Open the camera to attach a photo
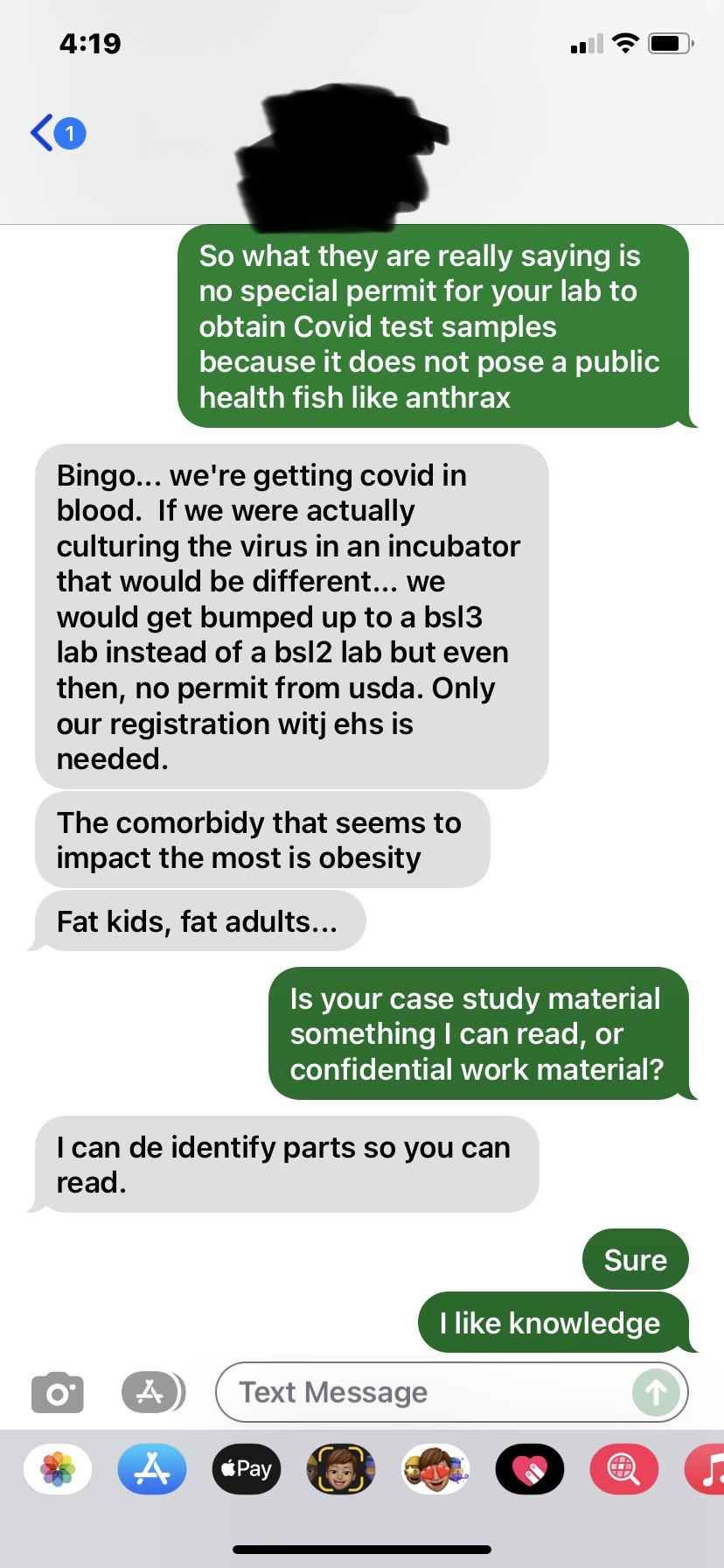The image size is (724, 1568). click(58, 1392)
